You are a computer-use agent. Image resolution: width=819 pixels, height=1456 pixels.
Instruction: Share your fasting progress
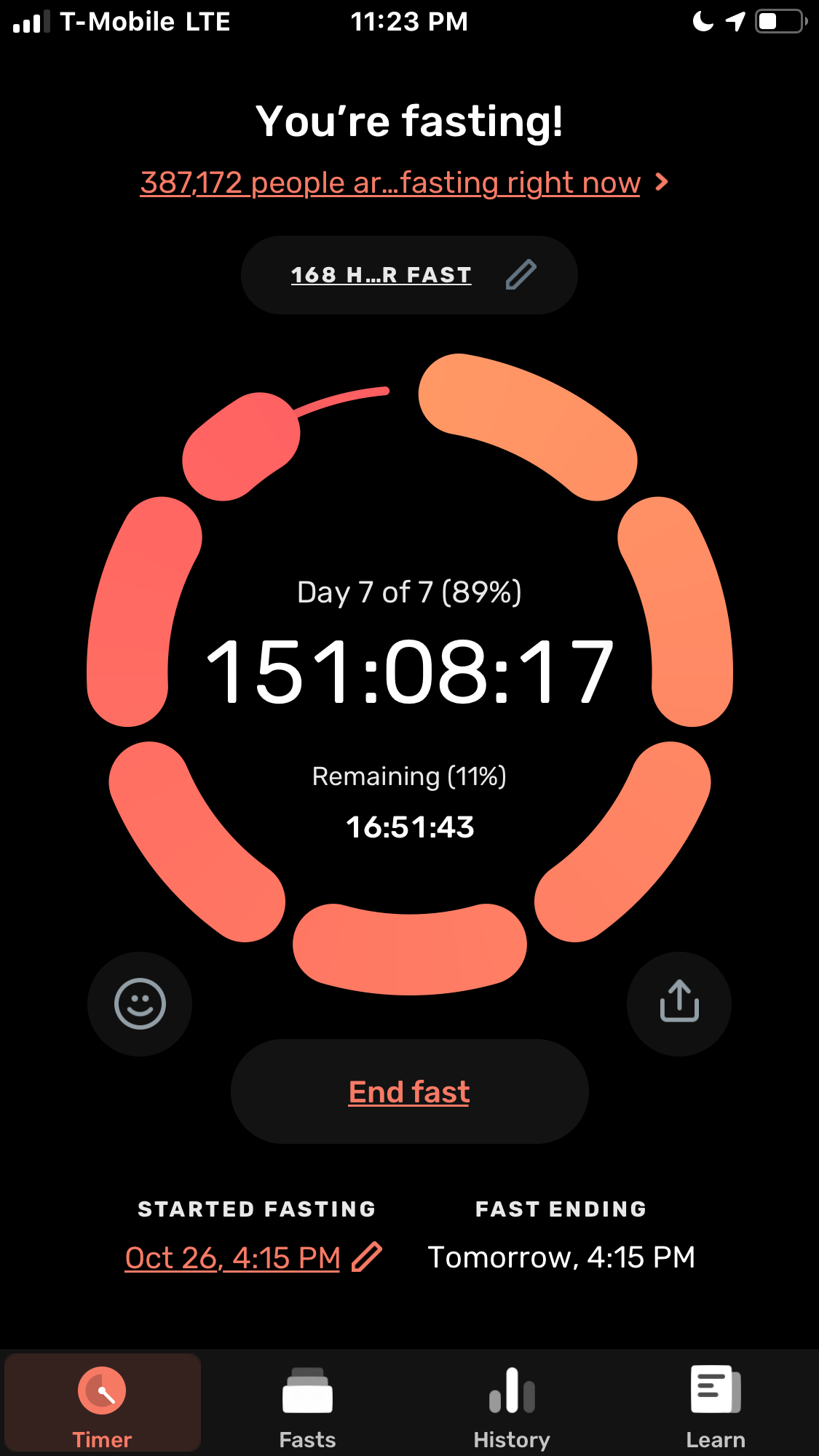(679, 1004)
